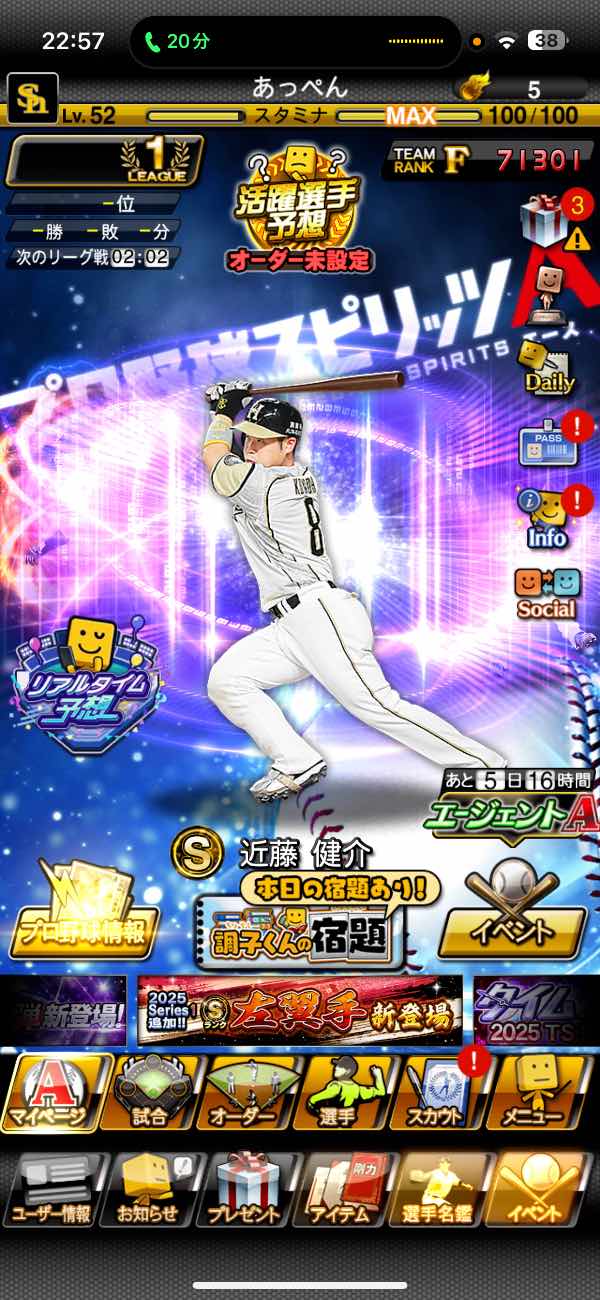The image size is (600, 1300).
Task: Switch to the オーダー tab
Action: click(245, 1092)
